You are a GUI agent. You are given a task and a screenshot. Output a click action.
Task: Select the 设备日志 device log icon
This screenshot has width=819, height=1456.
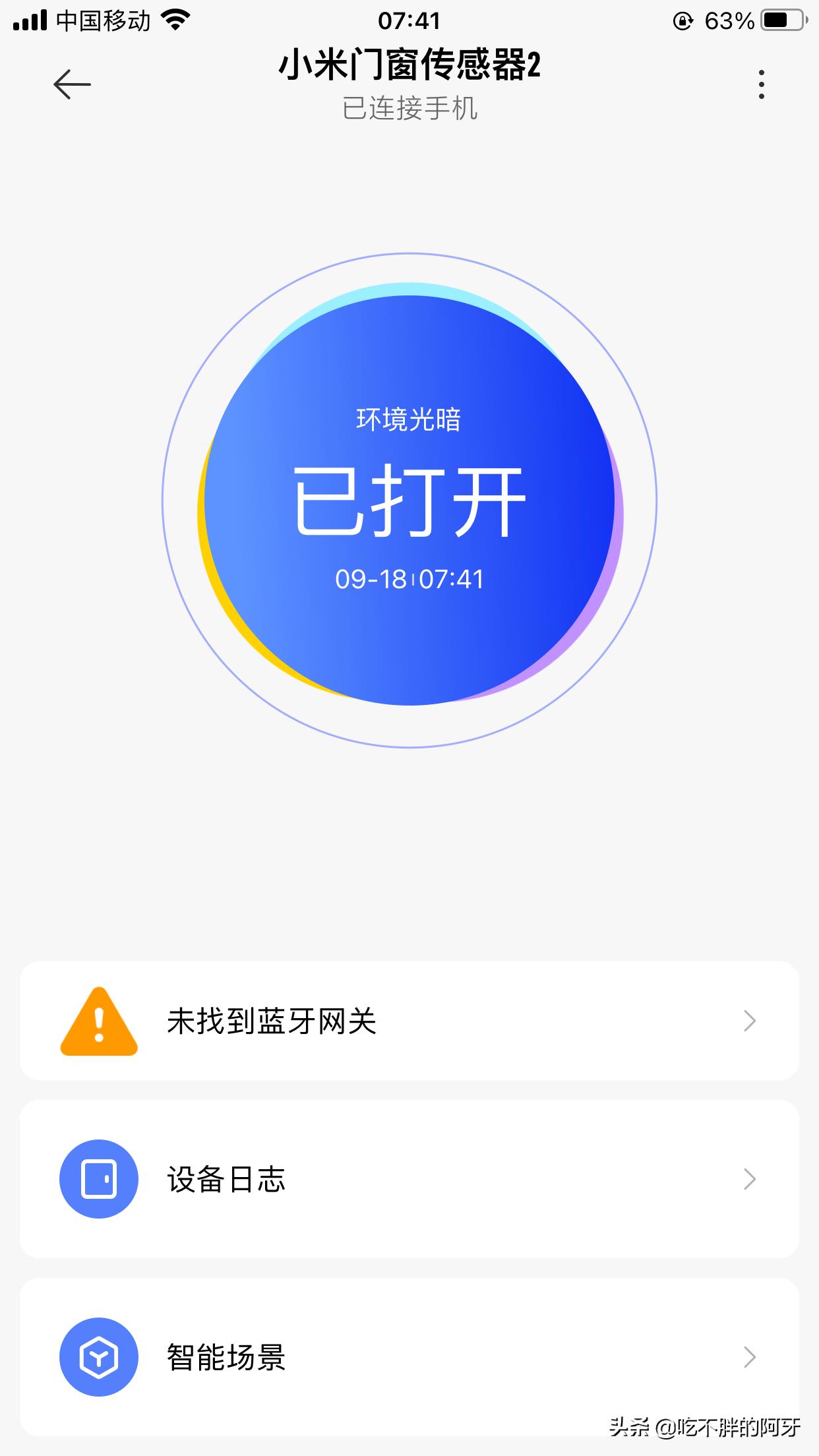pos(98,1179)
